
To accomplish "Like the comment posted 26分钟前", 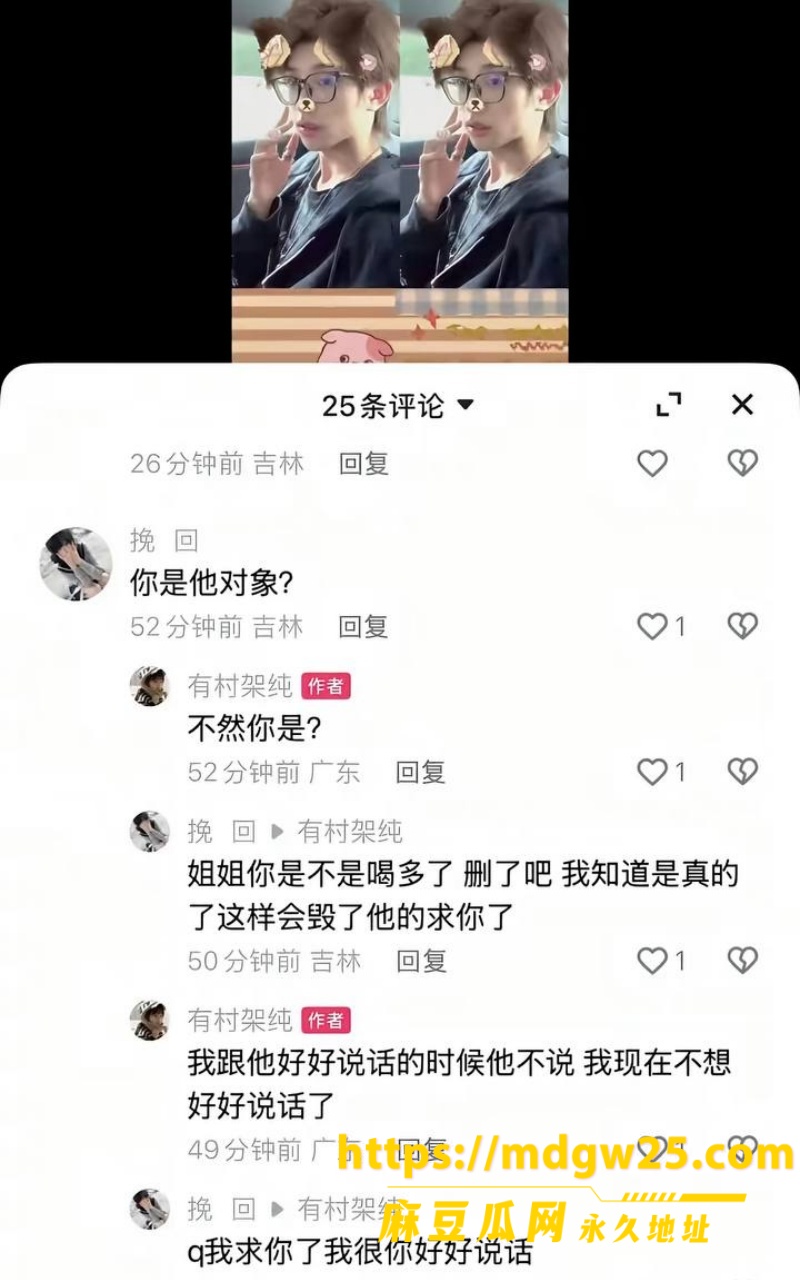I will tap(652, 463).
